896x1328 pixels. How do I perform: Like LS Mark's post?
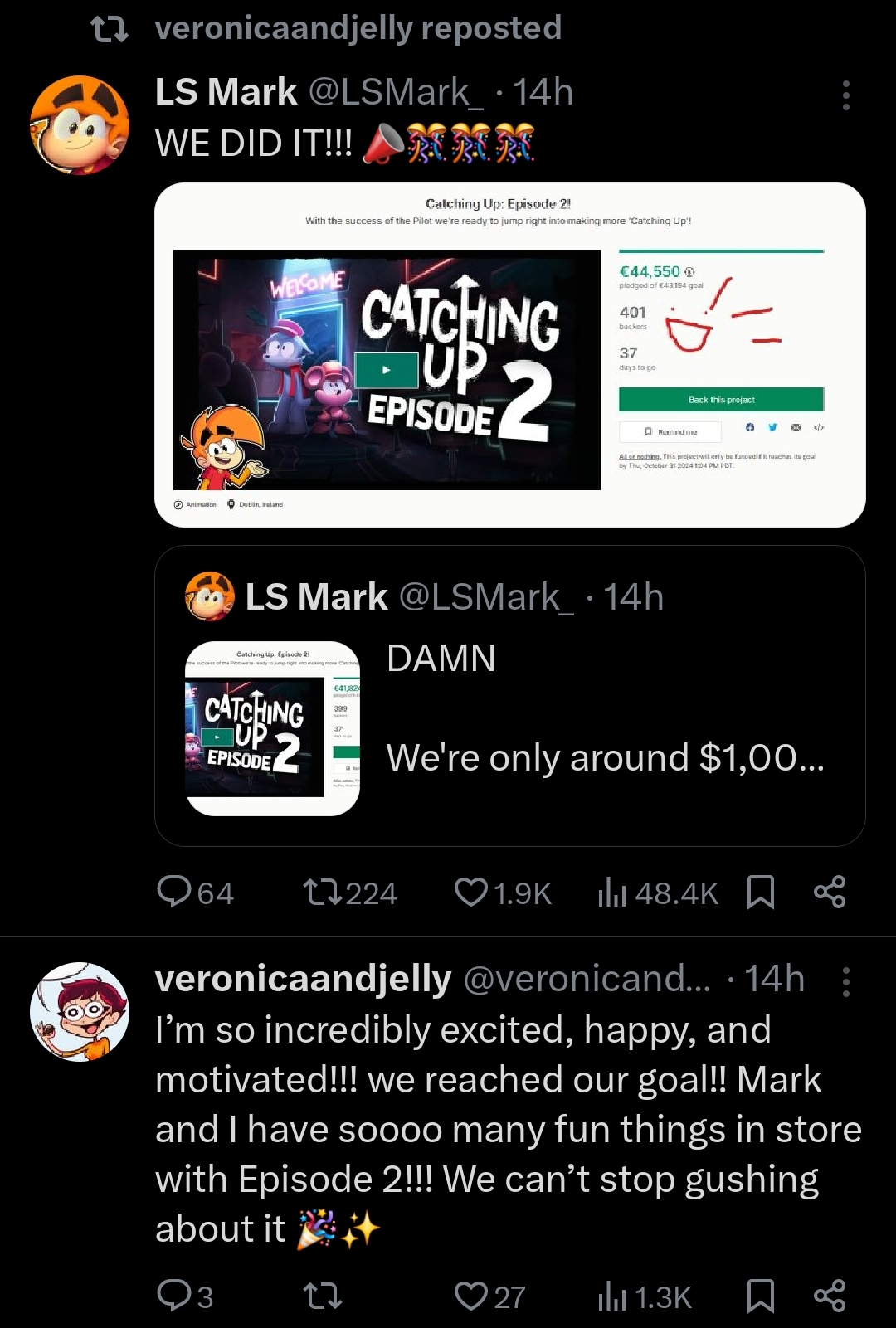coord(471,893)
